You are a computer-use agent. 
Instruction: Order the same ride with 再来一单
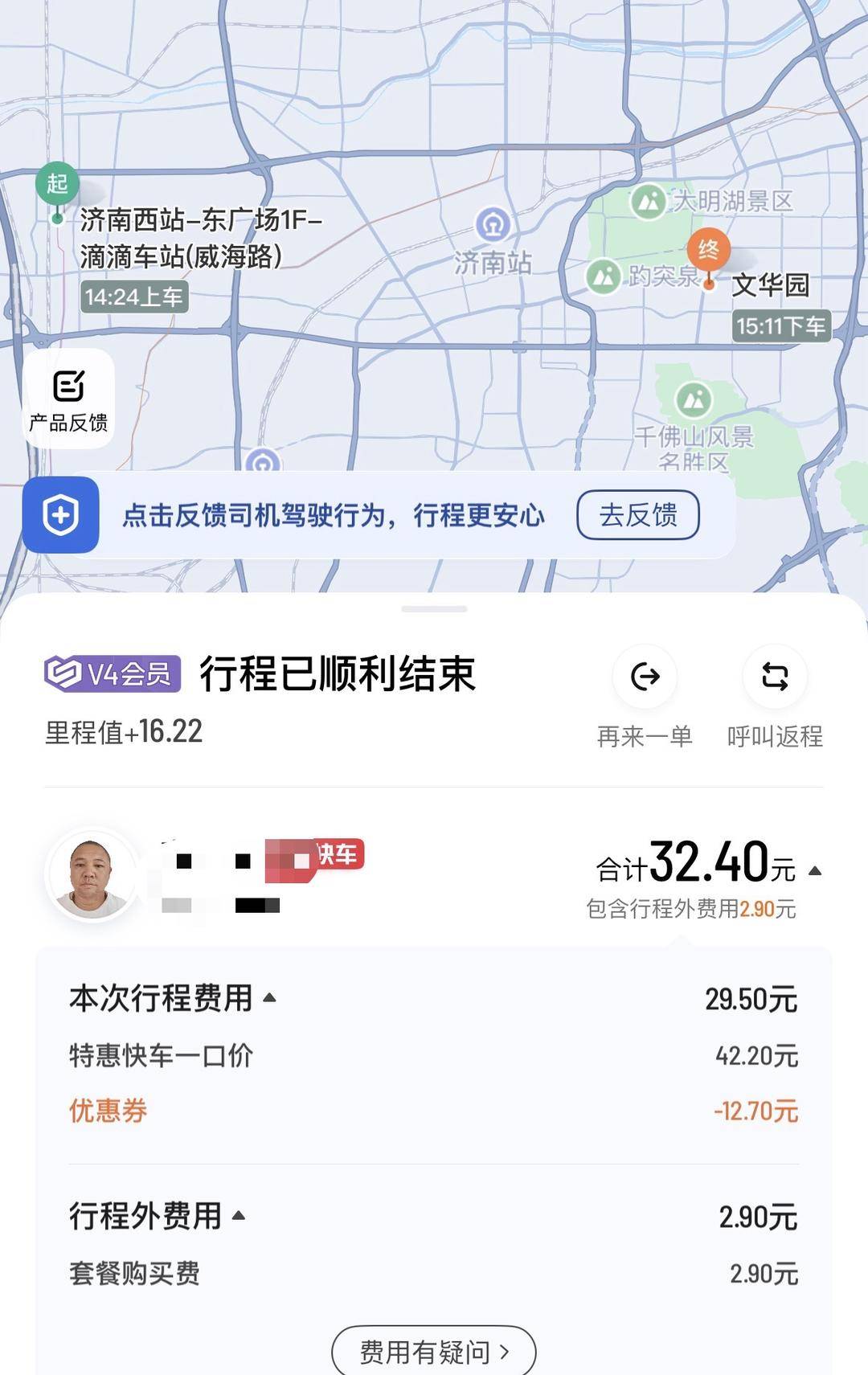(x=645, y=677)
